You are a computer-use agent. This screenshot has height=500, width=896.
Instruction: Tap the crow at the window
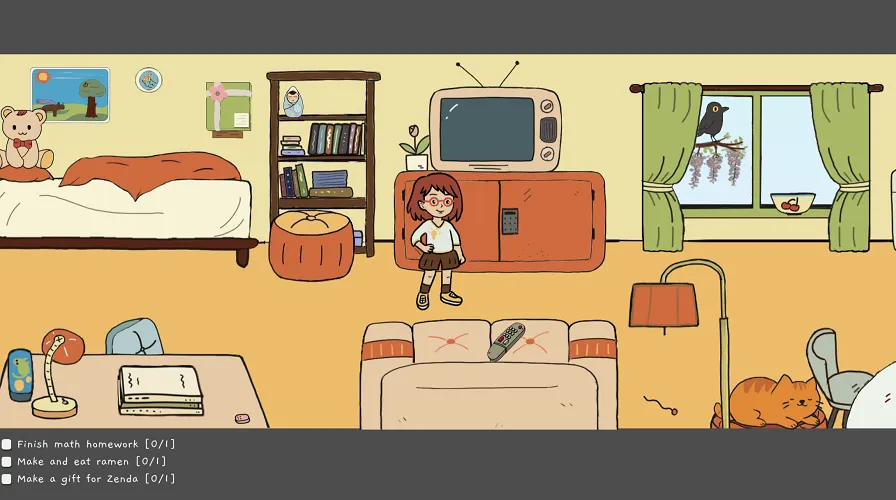(x=712, y=120)
